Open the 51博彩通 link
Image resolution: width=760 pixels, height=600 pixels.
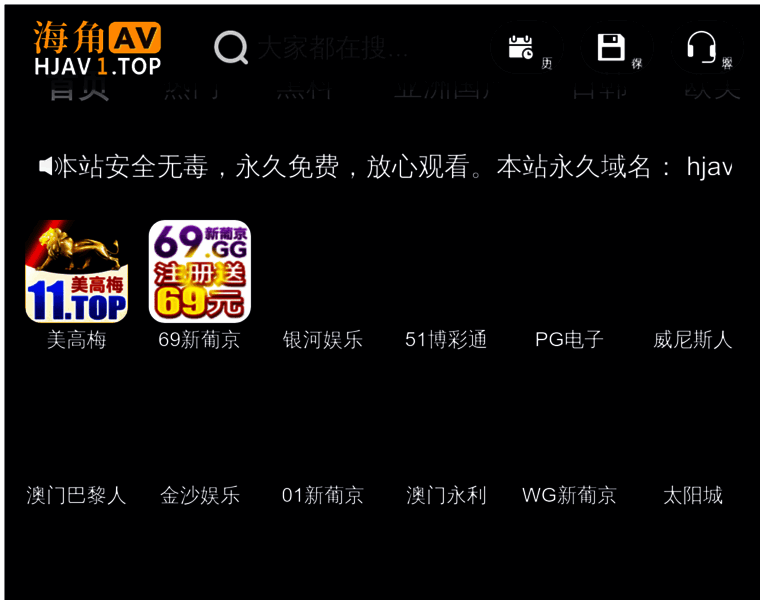(x=446, y=340)
